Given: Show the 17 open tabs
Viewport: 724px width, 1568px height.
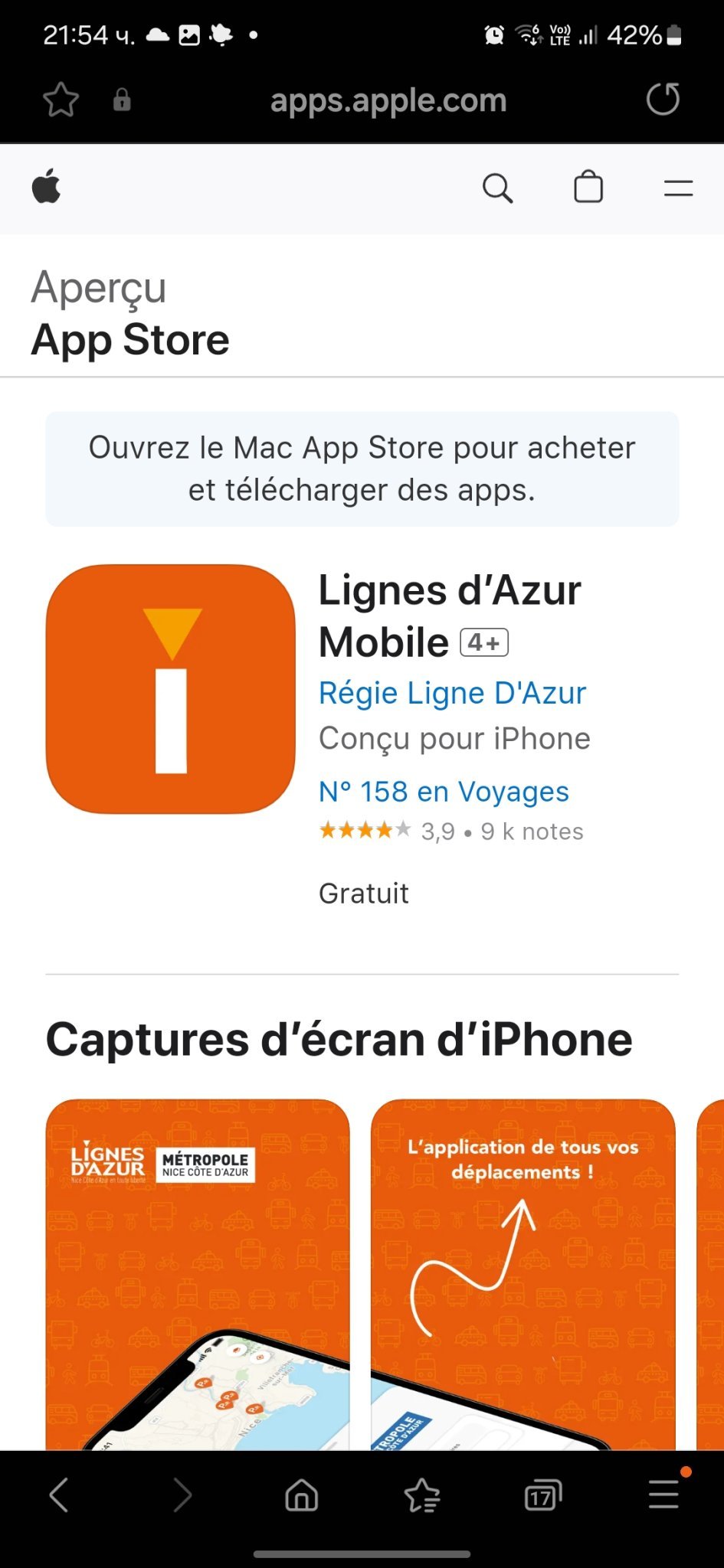Looking at the screenshot, I should (x=542, y=1494).
